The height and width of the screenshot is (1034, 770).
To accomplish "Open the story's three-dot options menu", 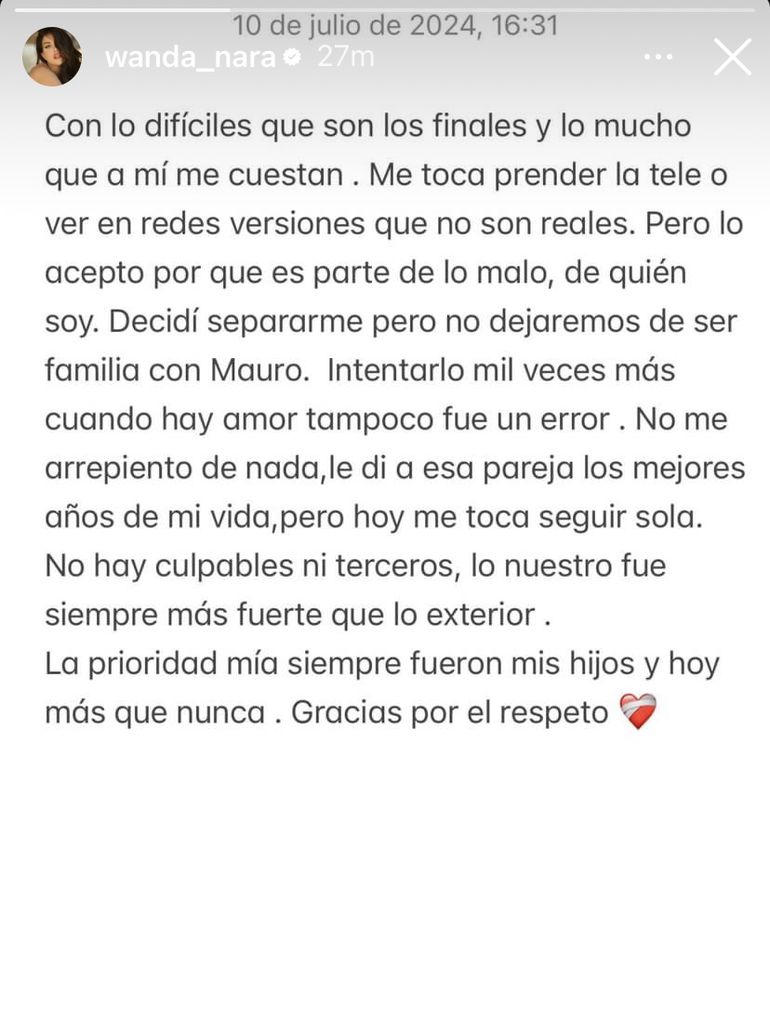I will click(x=658, y=58).
